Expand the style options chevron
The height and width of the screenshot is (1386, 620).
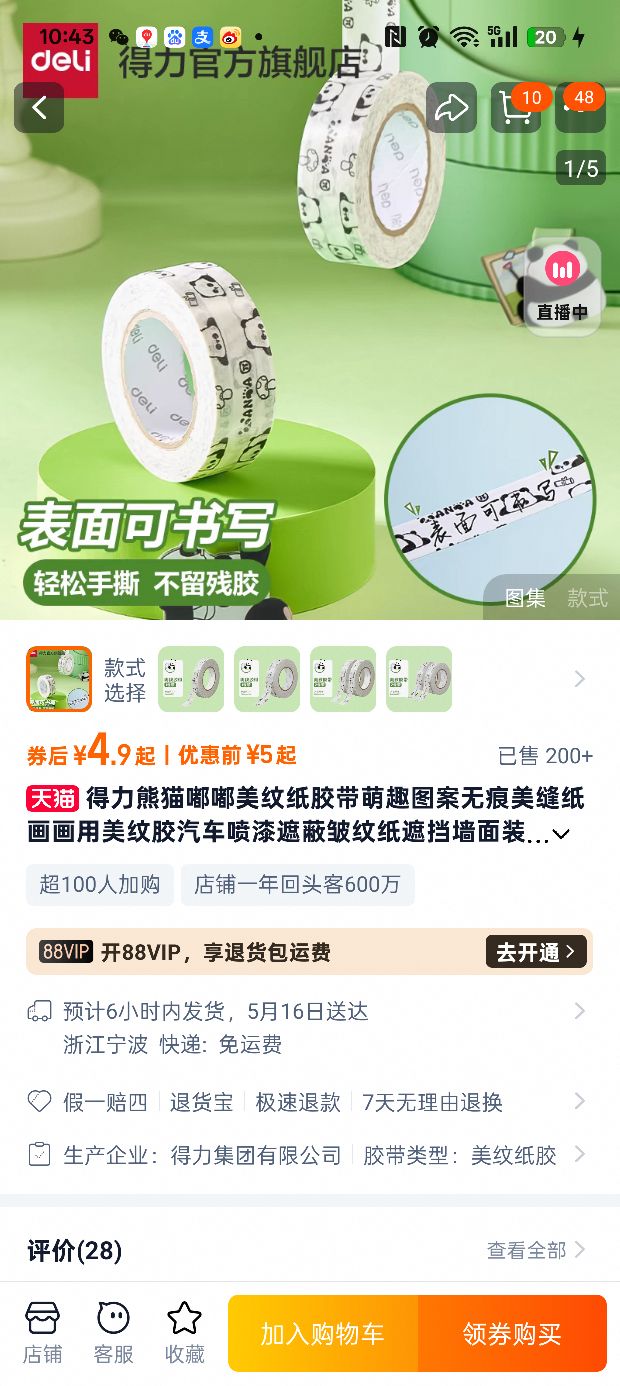[x=579, y=679]
